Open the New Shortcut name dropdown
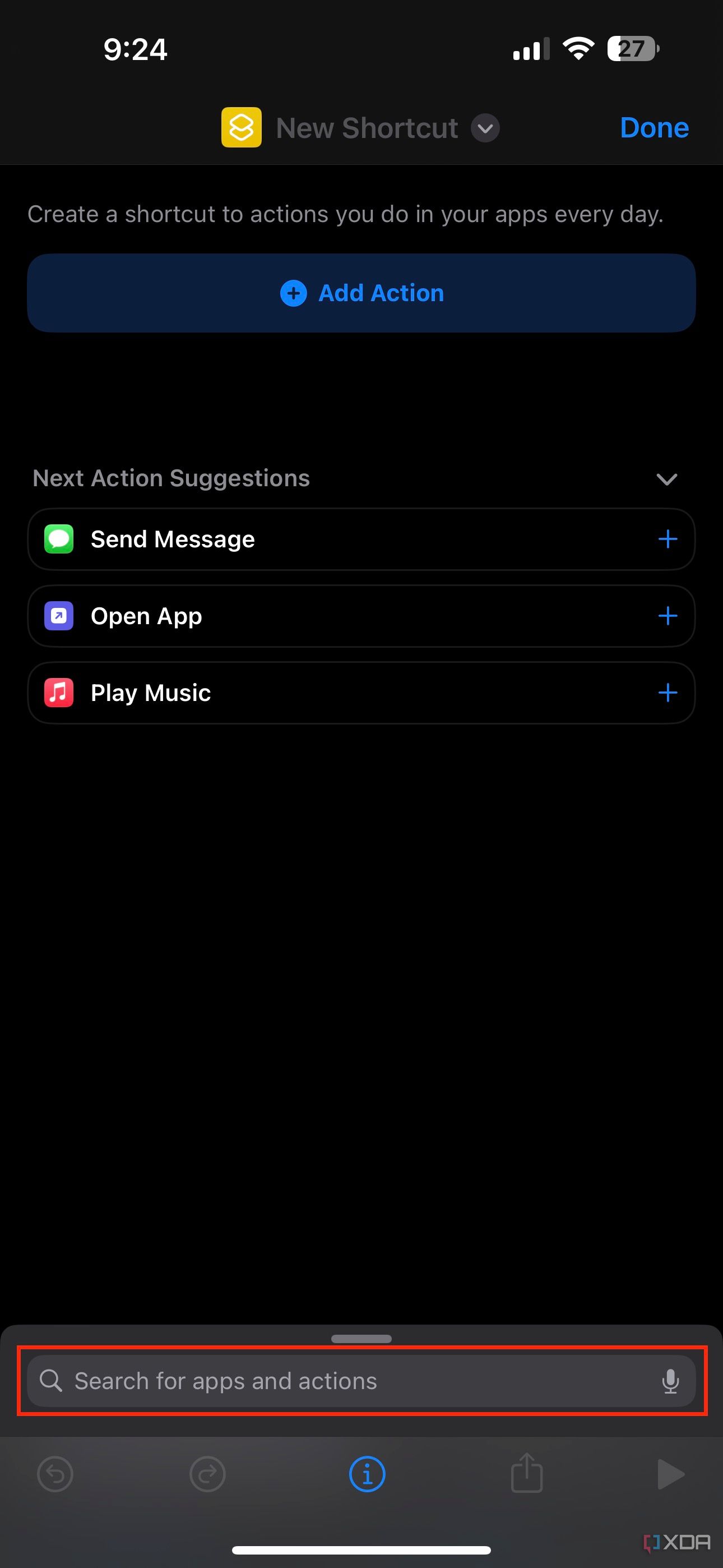The image size is (723, 1568). (485, 128)
